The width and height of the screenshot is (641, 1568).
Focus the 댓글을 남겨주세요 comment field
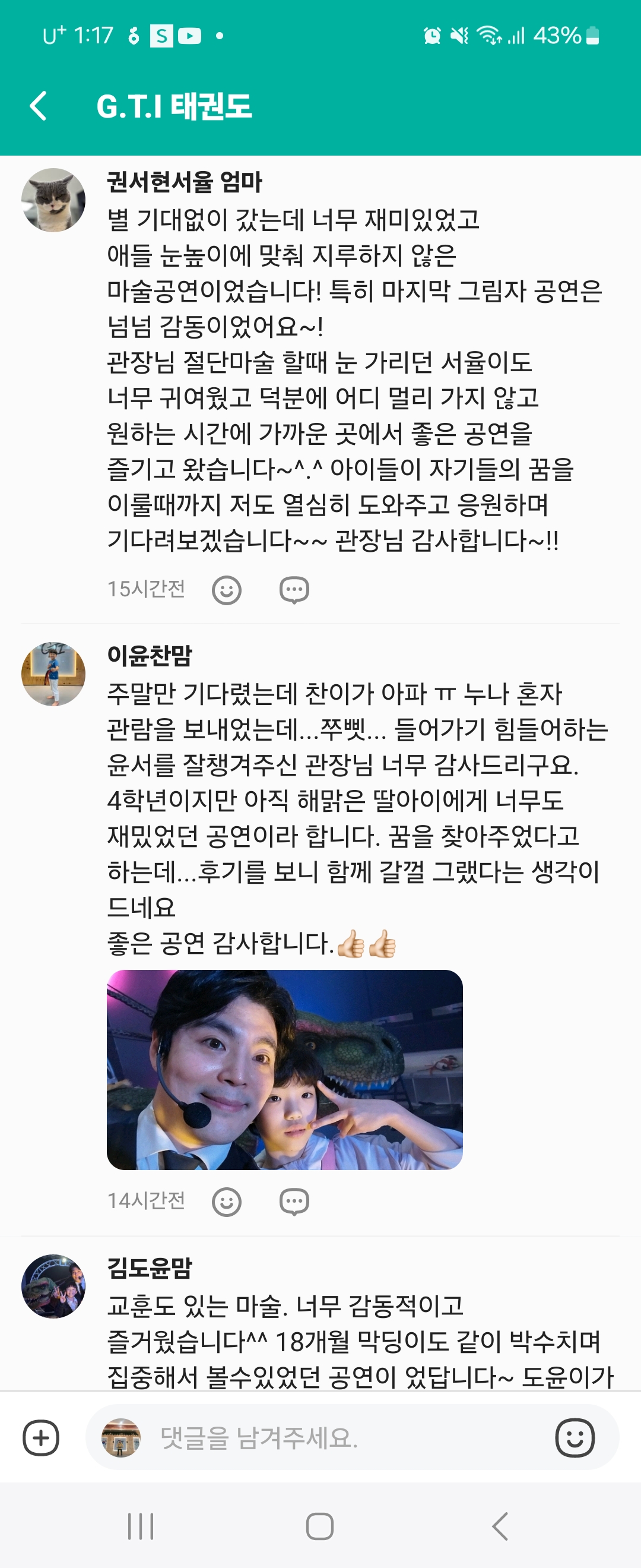pyautogui.click(x=341, y=1439)
